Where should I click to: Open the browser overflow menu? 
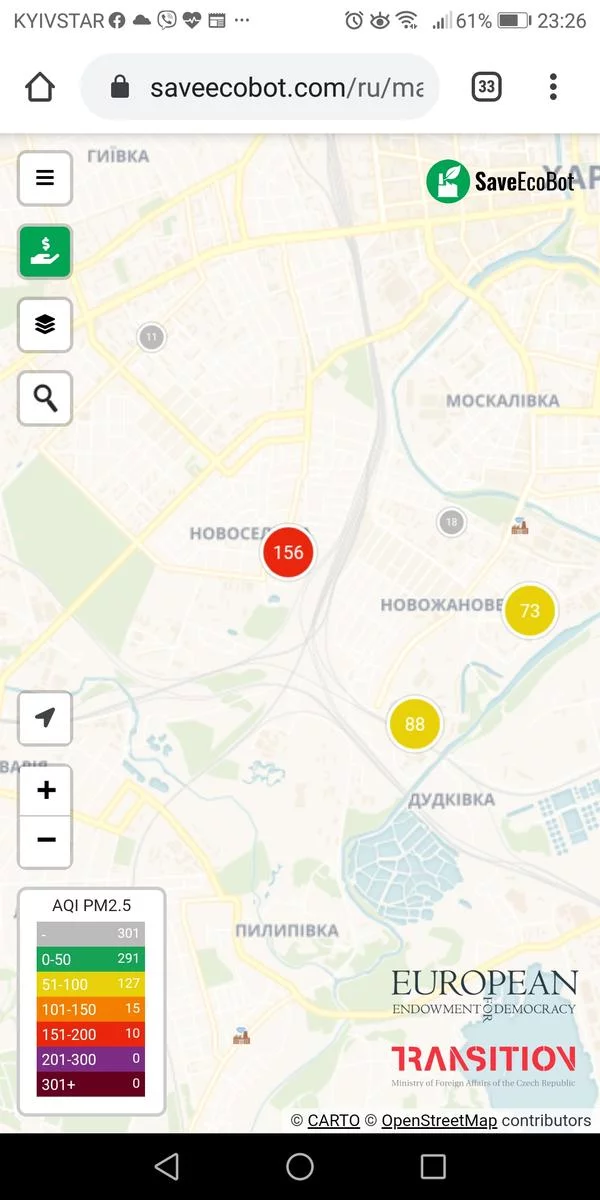pos(553,87)
